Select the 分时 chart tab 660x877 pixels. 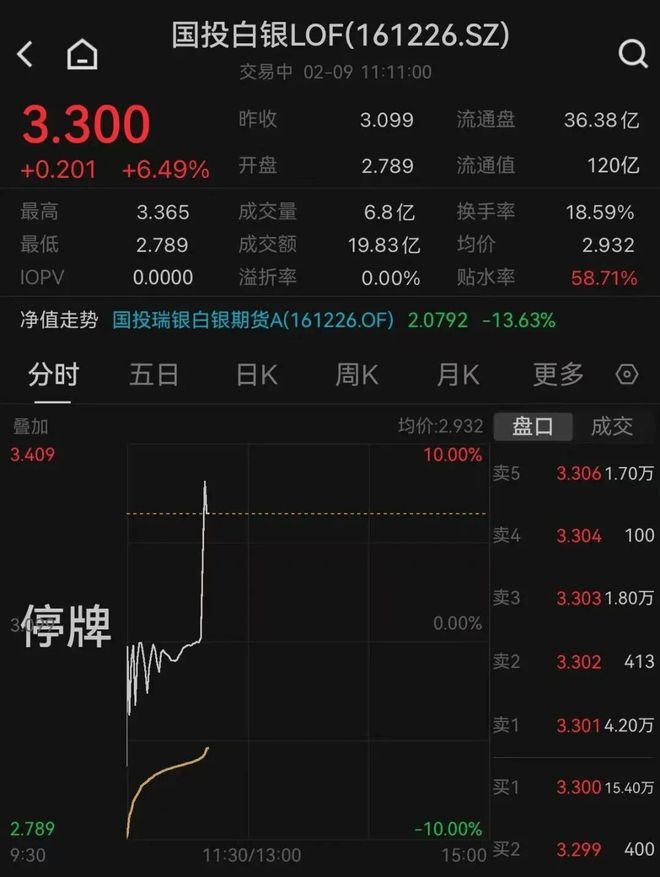pos(53,375)
